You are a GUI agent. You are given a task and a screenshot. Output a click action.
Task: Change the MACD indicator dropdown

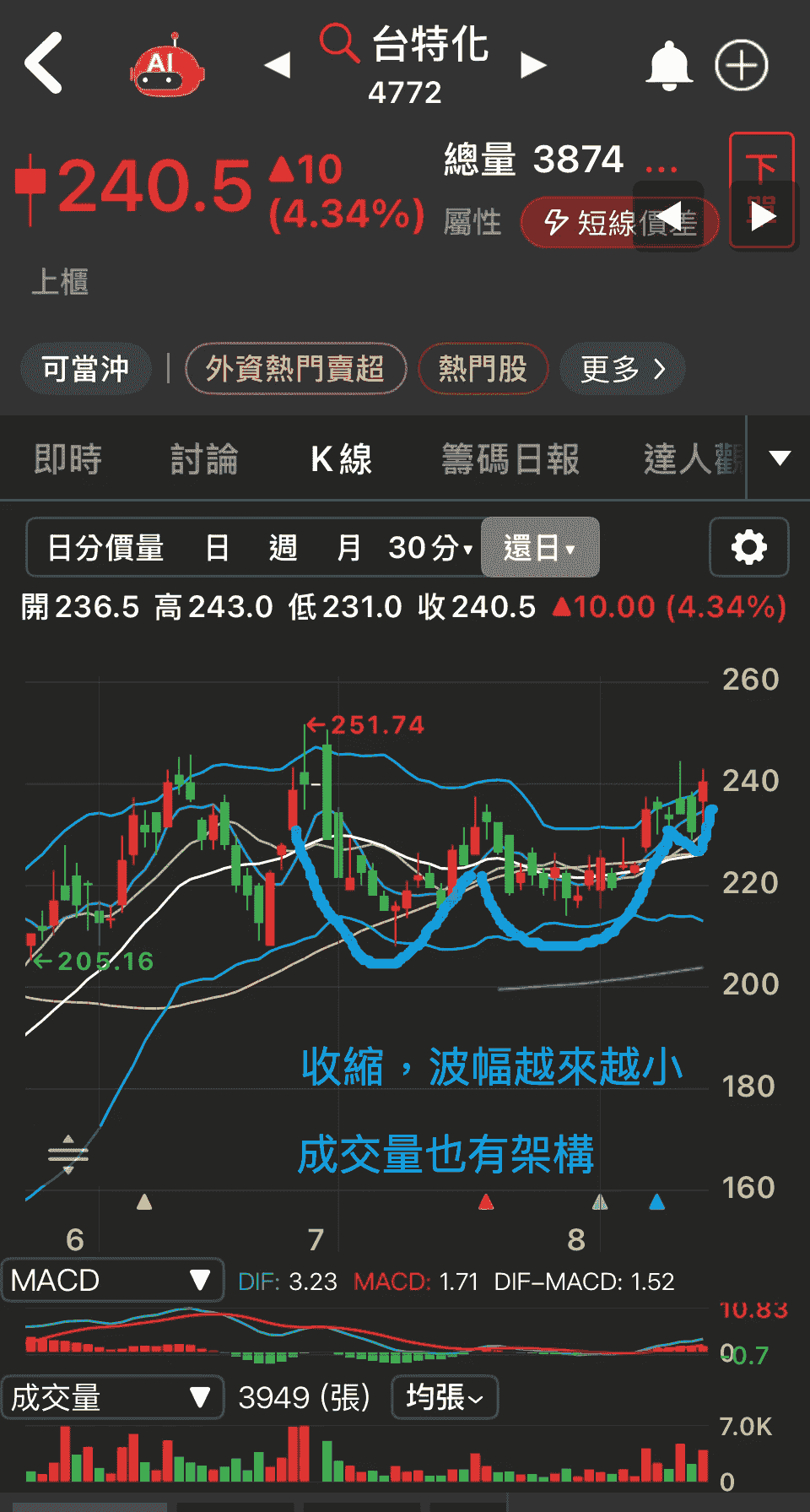pyautogui.click(x=112, y=1281)
